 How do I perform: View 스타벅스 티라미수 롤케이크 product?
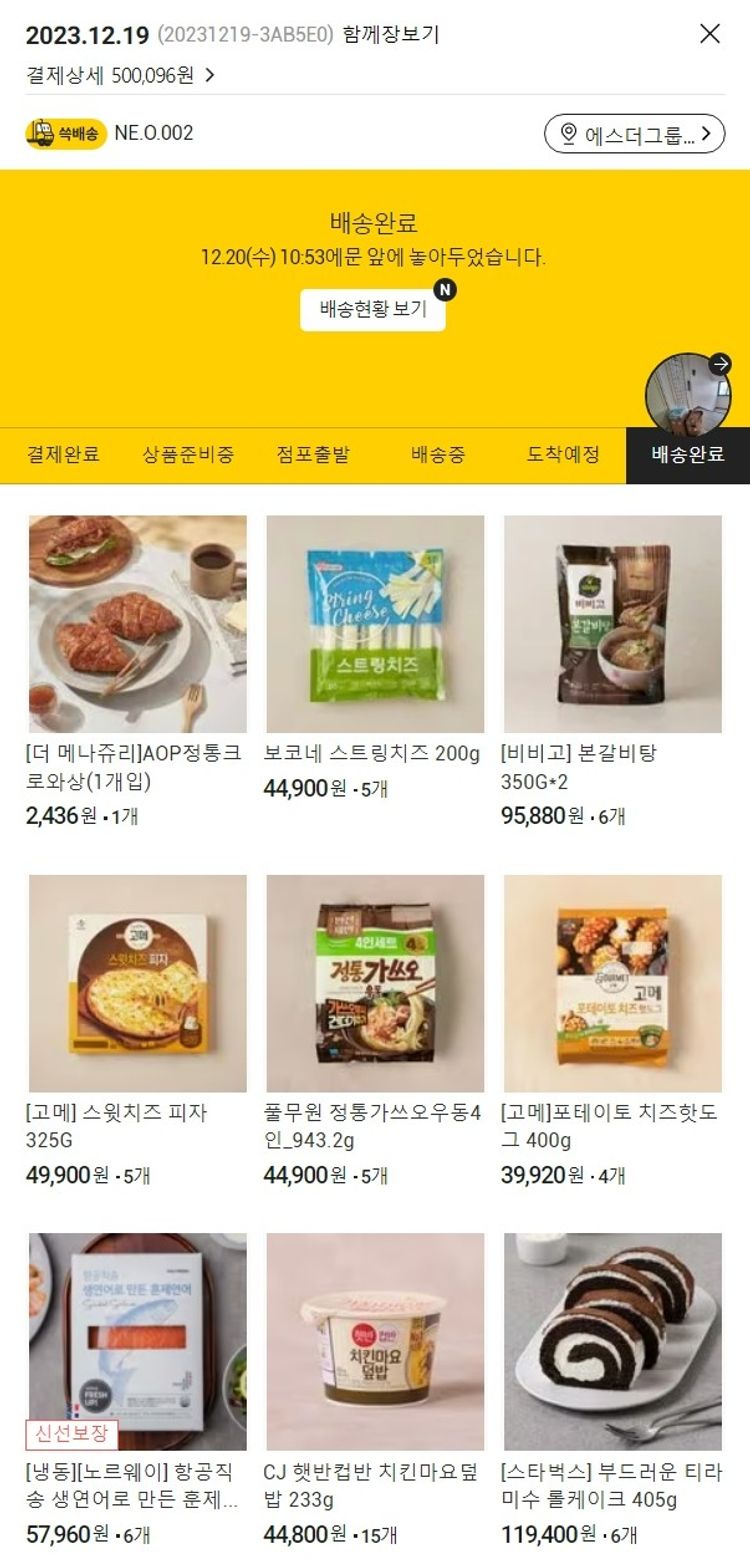[612, 1341]
